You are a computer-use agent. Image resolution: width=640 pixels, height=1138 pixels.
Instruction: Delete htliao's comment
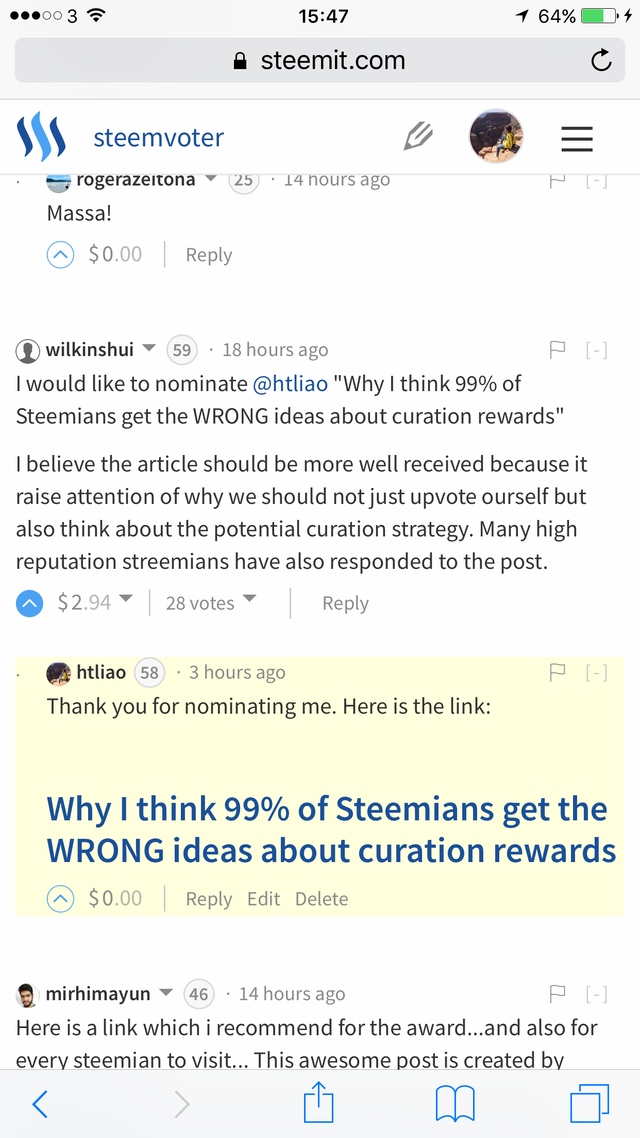[321, 899]
